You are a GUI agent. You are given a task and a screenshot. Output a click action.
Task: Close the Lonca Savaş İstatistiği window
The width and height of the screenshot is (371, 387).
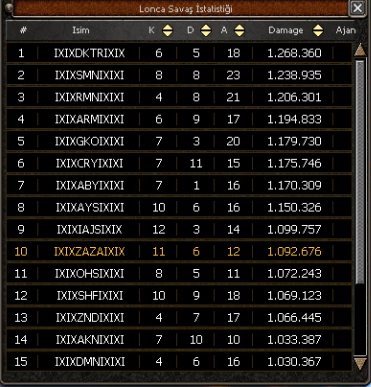357,8
